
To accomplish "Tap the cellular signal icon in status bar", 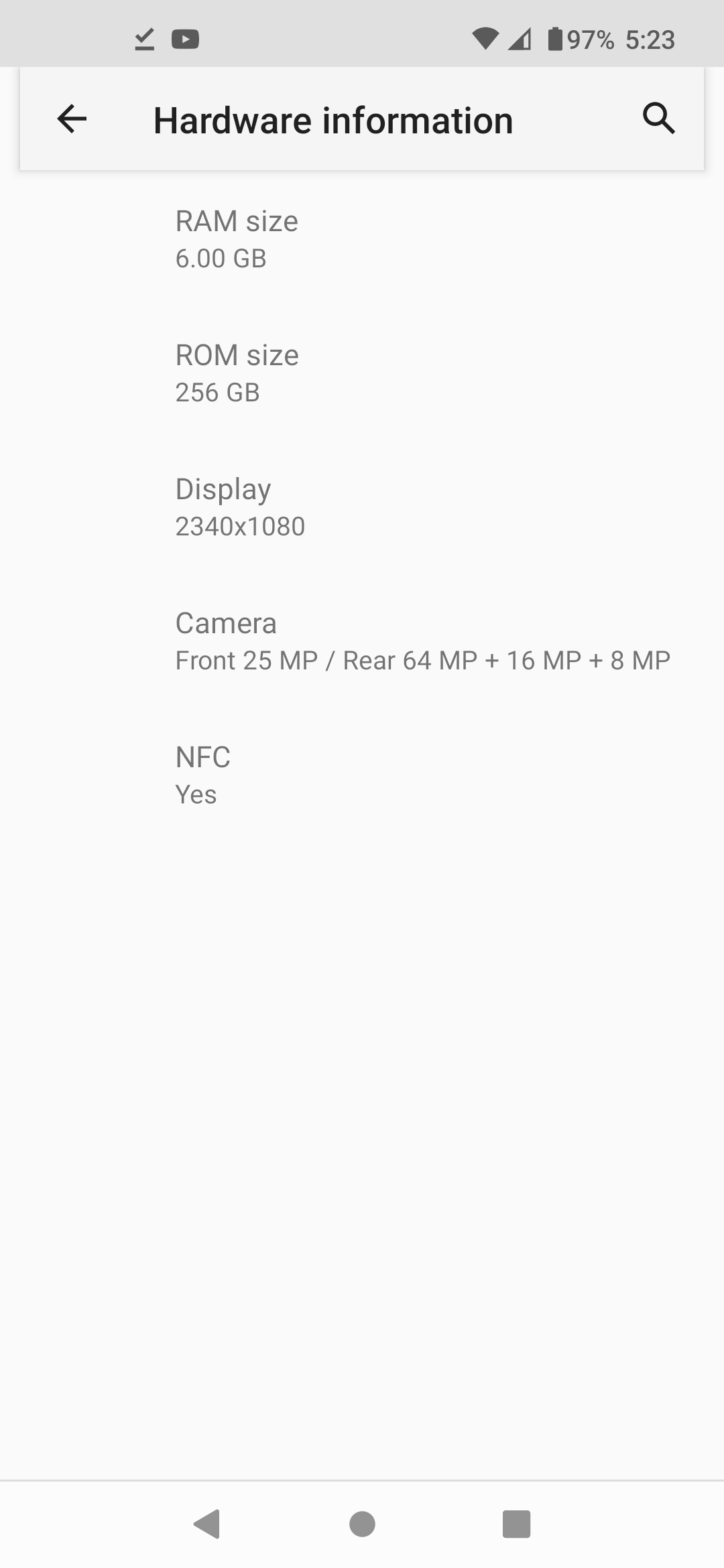I will (x=520, y=40).
